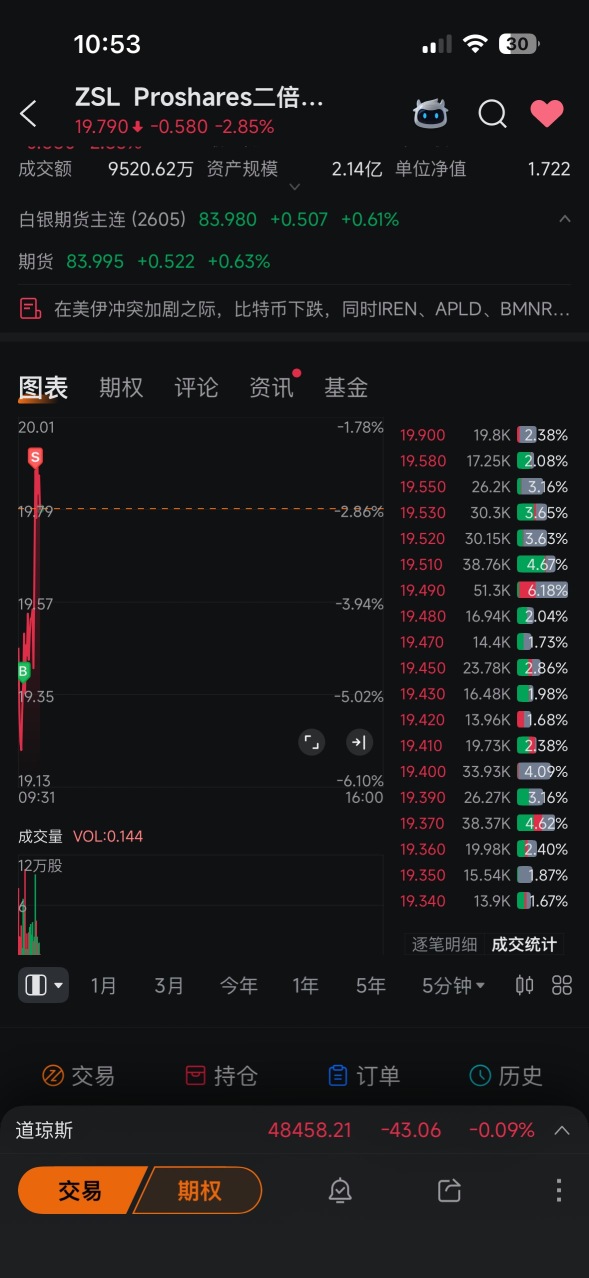
Task: Open the 5分钟 interval dropdown
Action: click(453, 986)
